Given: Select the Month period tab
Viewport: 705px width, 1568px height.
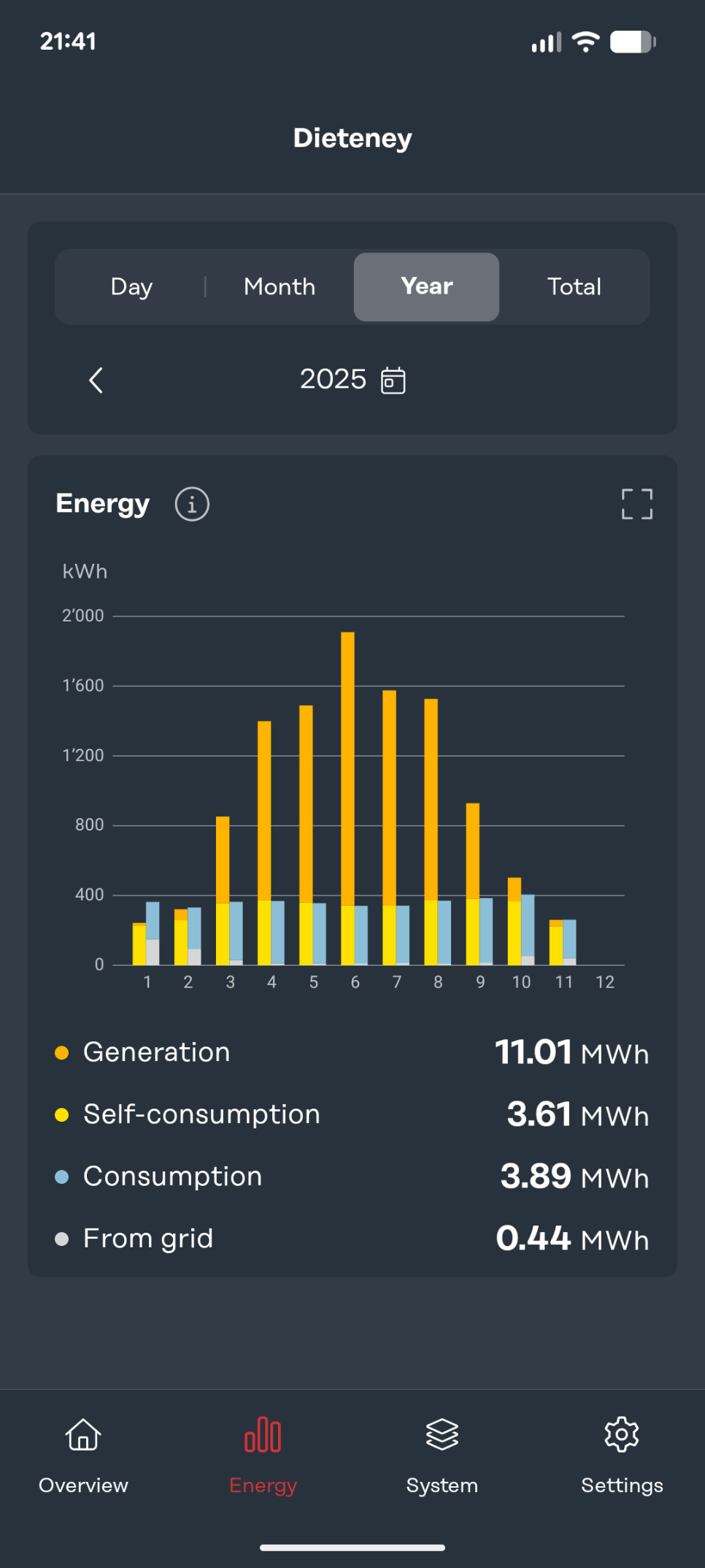Looking at the screenshot, I should 280,286.
